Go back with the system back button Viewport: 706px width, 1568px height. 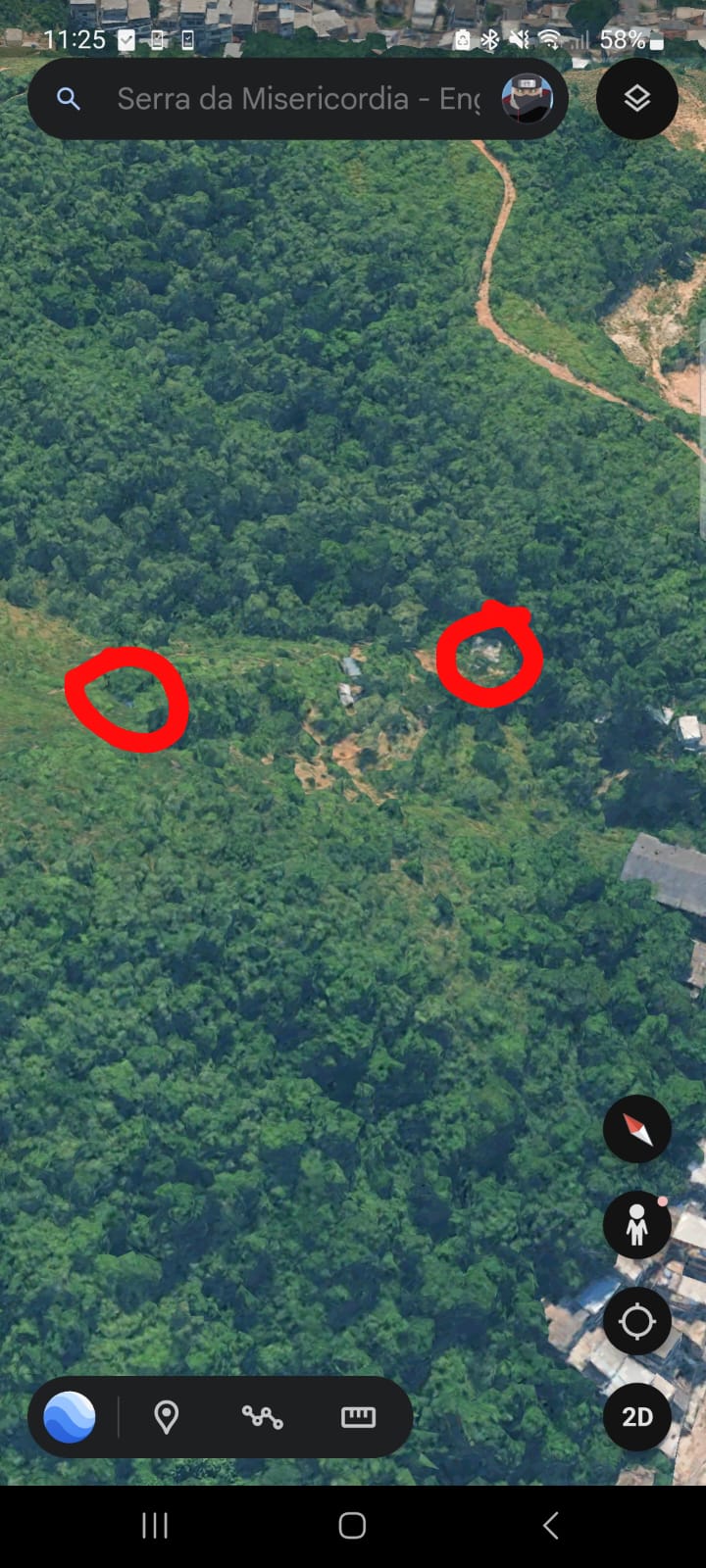click(551, 1525)
